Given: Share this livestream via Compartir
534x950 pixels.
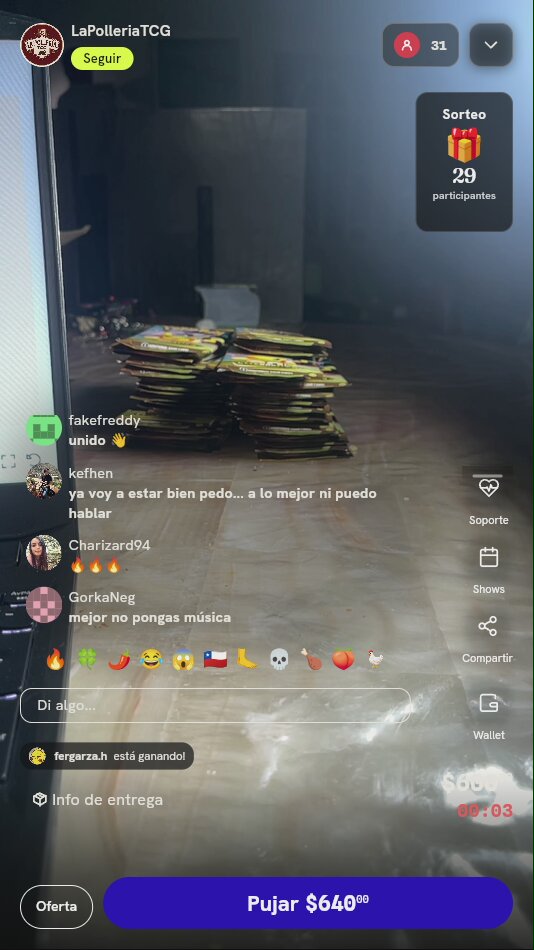Looking at the screenshot, I should pos(487,640).
